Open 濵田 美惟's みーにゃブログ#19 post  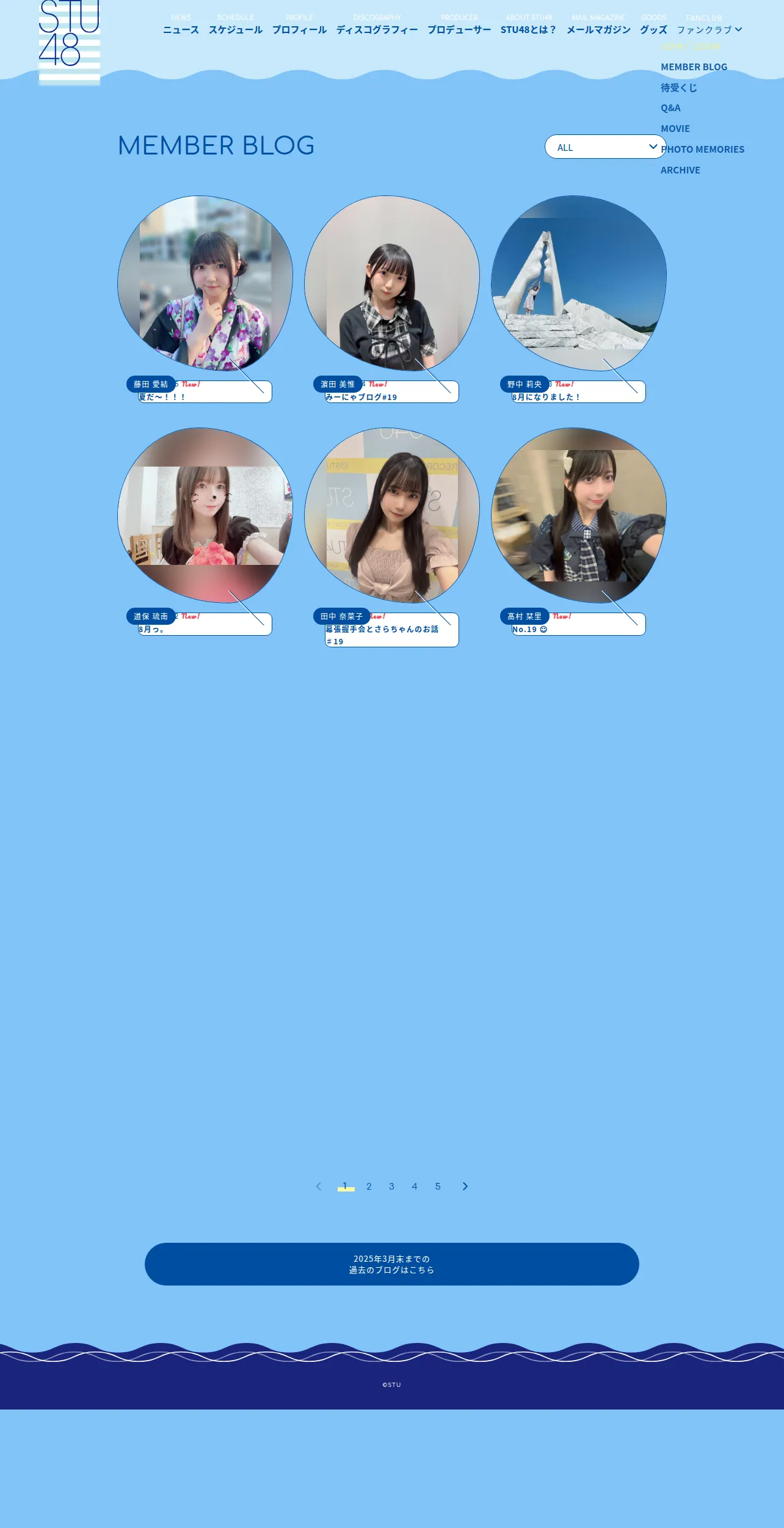pos(392,299)
